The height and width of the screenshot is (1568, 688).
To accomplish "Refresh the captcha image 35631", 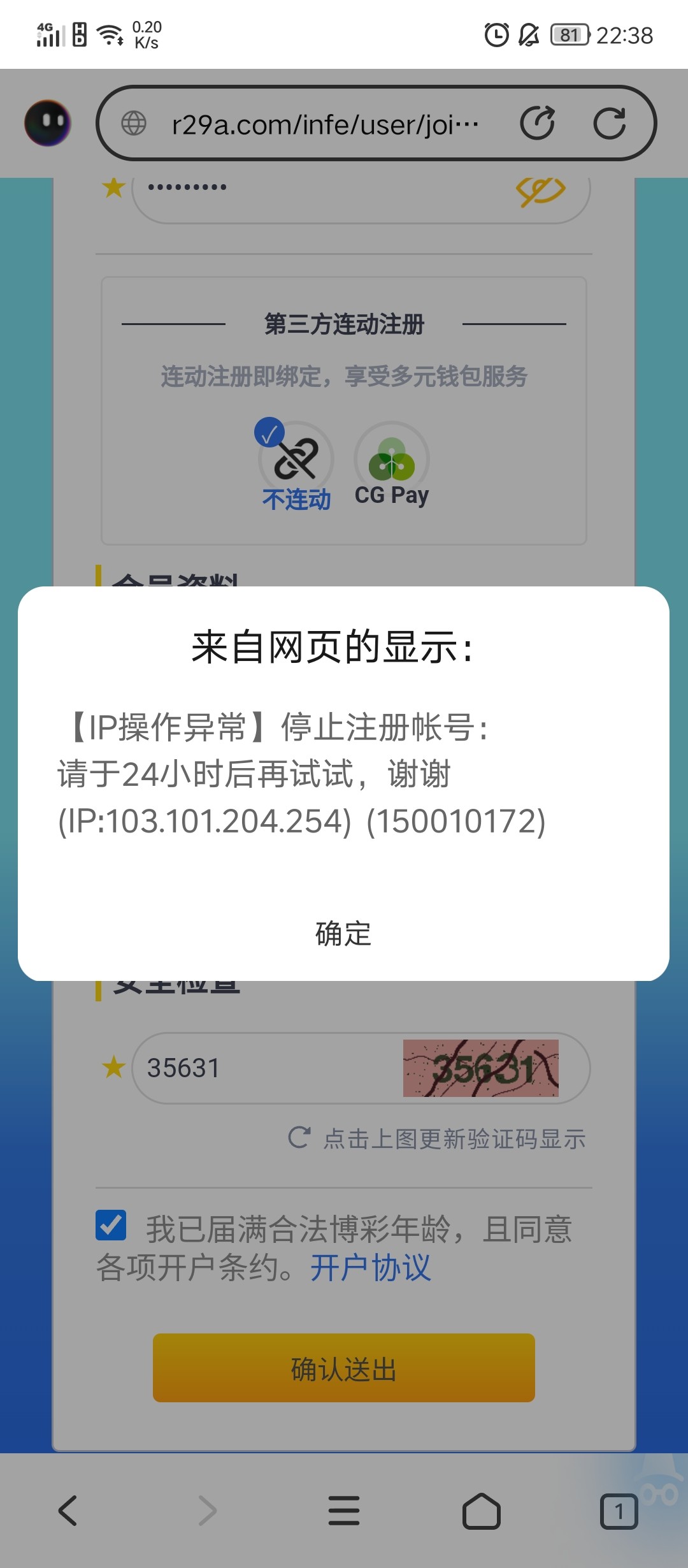I will (481, 1068).
